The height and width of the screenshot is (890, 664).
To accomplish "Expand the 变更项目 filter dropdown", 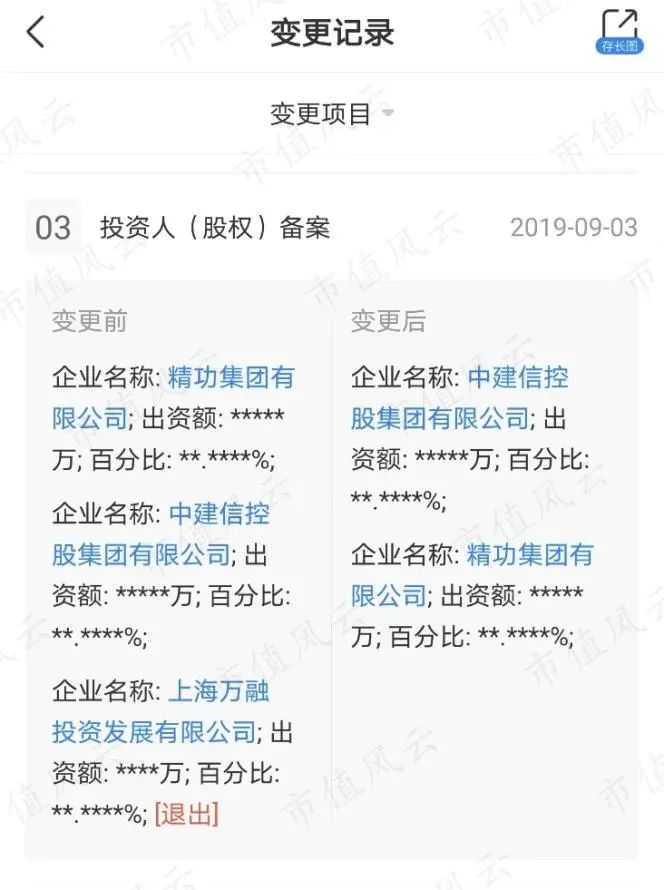I will (331, 114).
